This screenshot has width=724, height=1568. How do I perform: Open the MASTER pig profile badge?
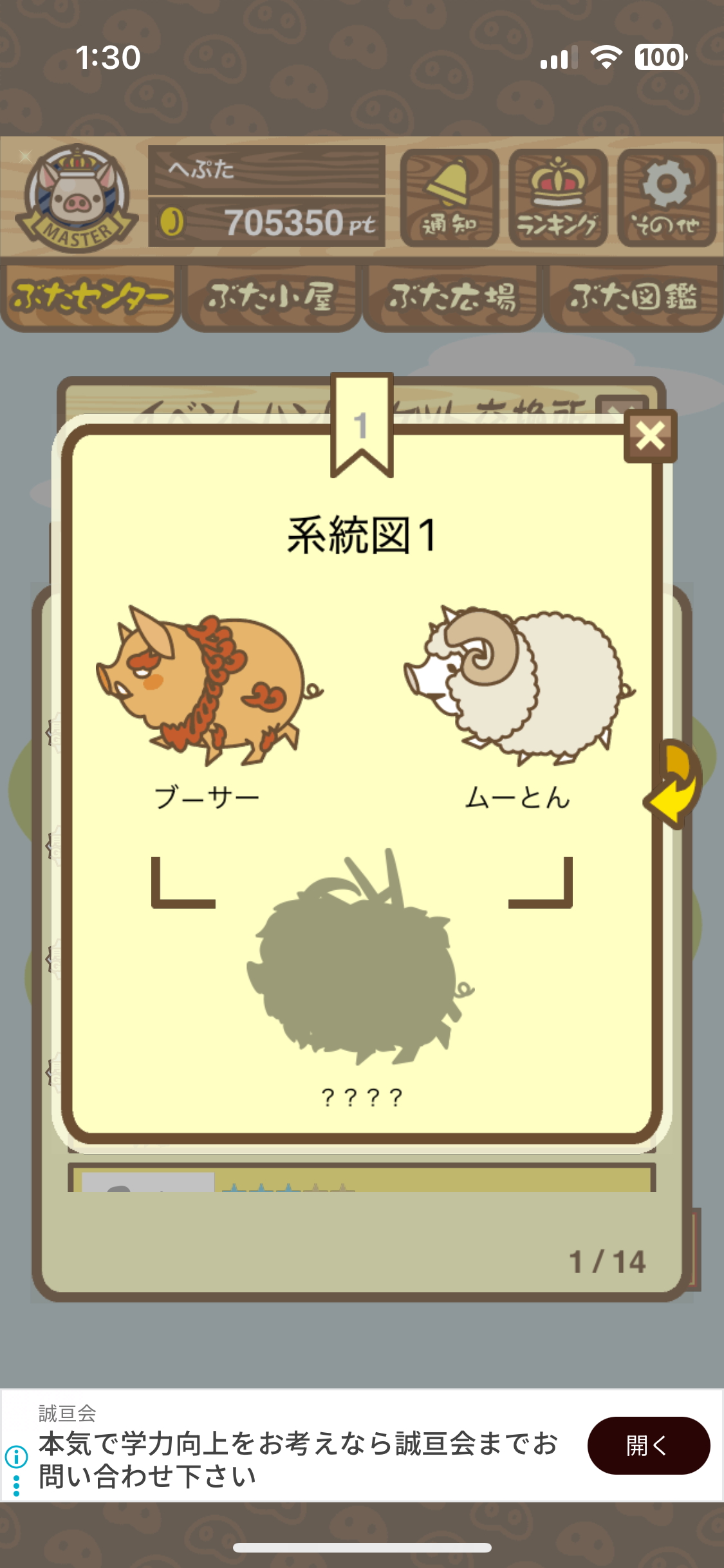(76, 198)
